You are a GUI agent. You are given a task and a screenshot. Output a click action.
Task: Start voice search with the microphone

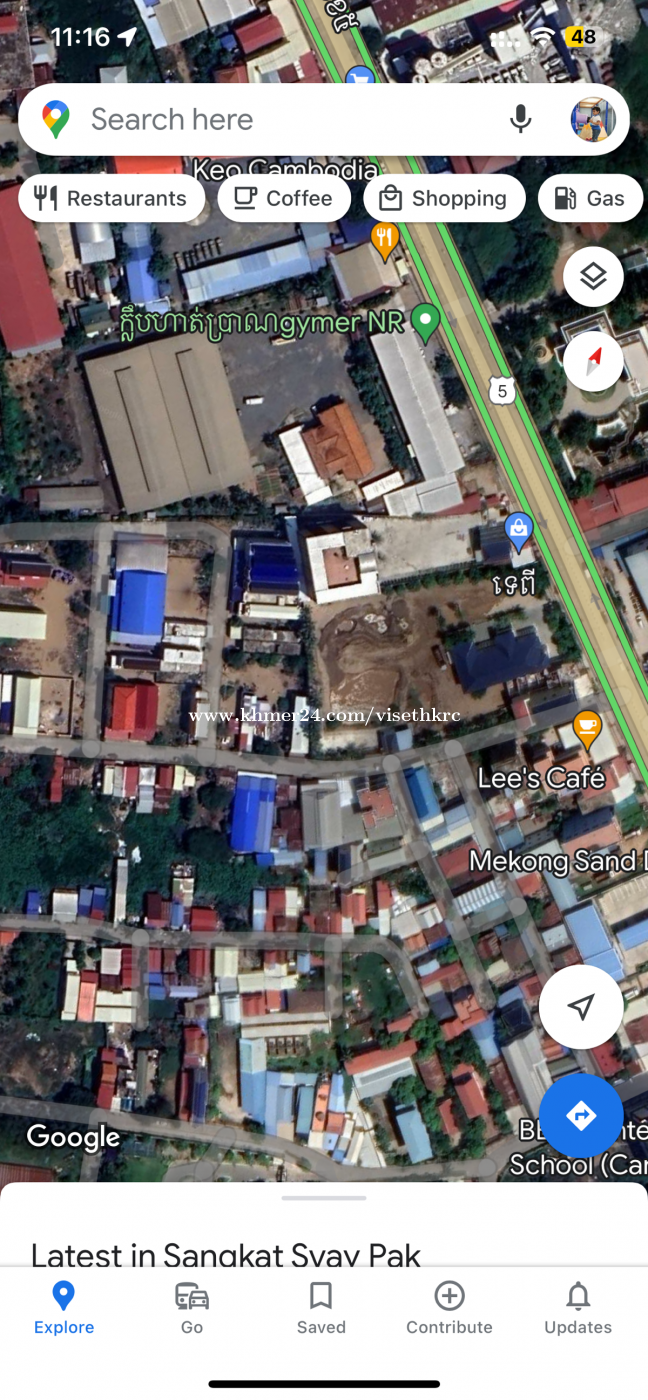[x=520, y=120]
